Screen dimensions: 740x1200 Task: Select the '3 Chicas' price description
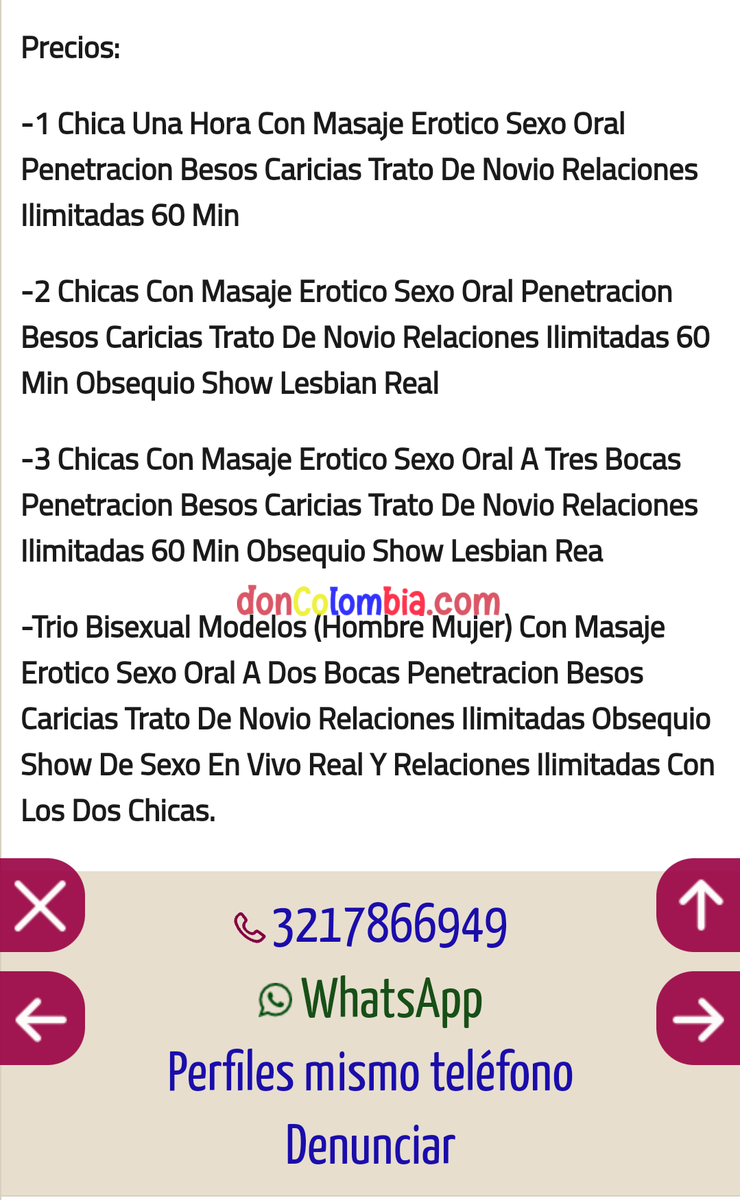point(358,504)
